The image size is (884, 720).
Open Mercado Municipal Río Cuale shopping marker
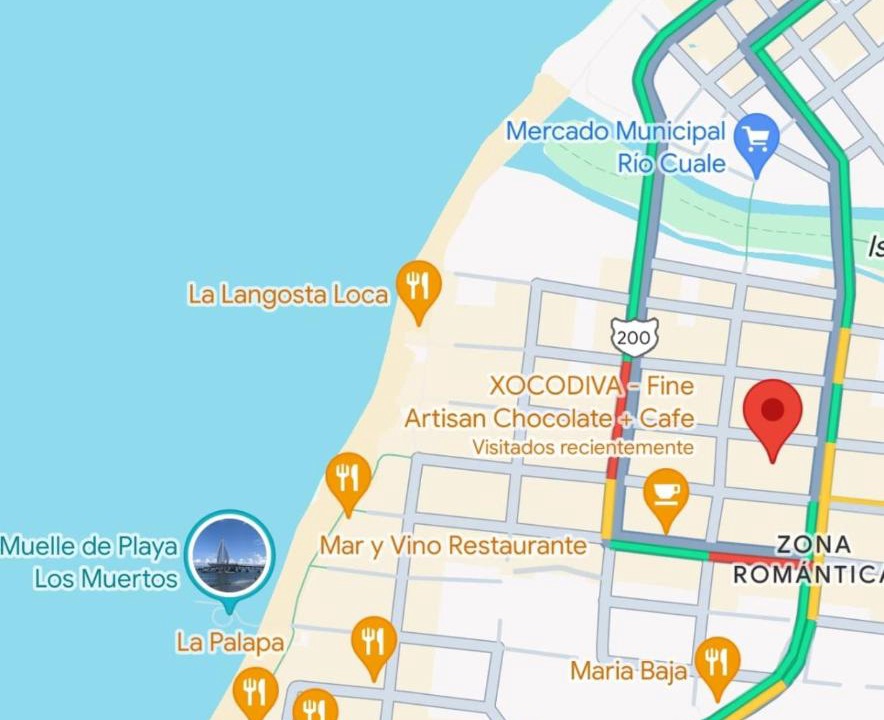[757, 141]
